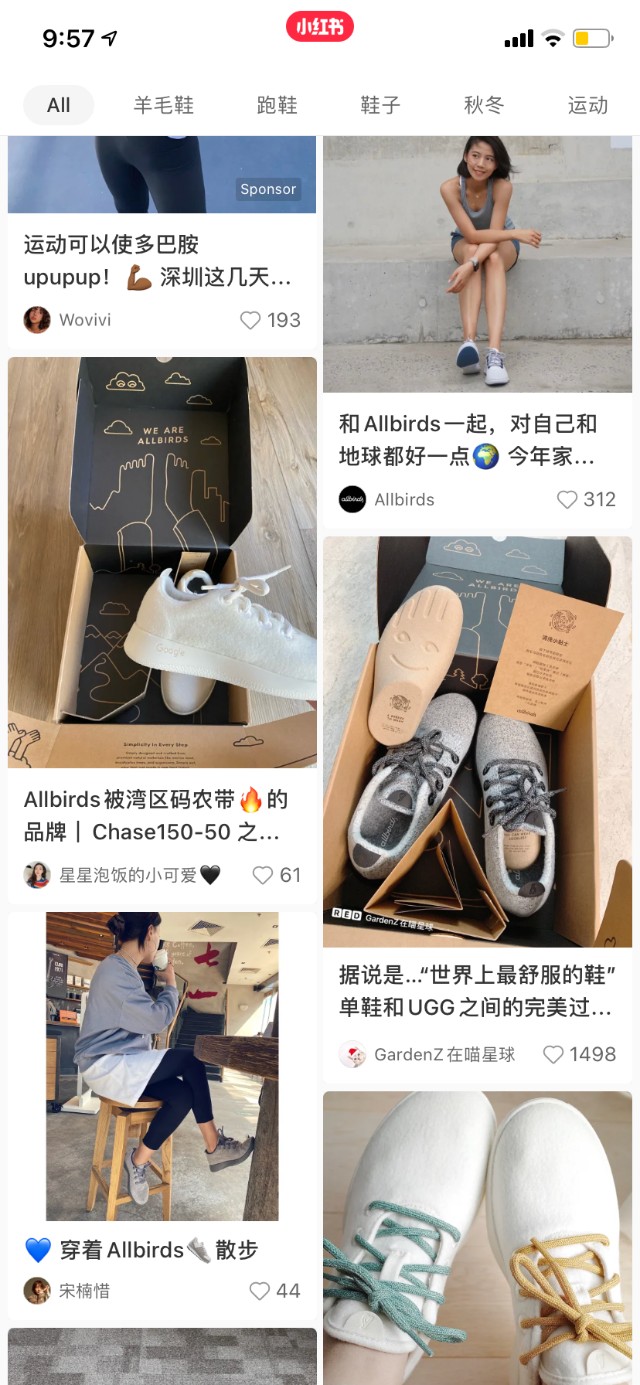Like the post by 宋楠惜
The height and width of the screenshot is (1385, 640).
(x=260, y=1291)
